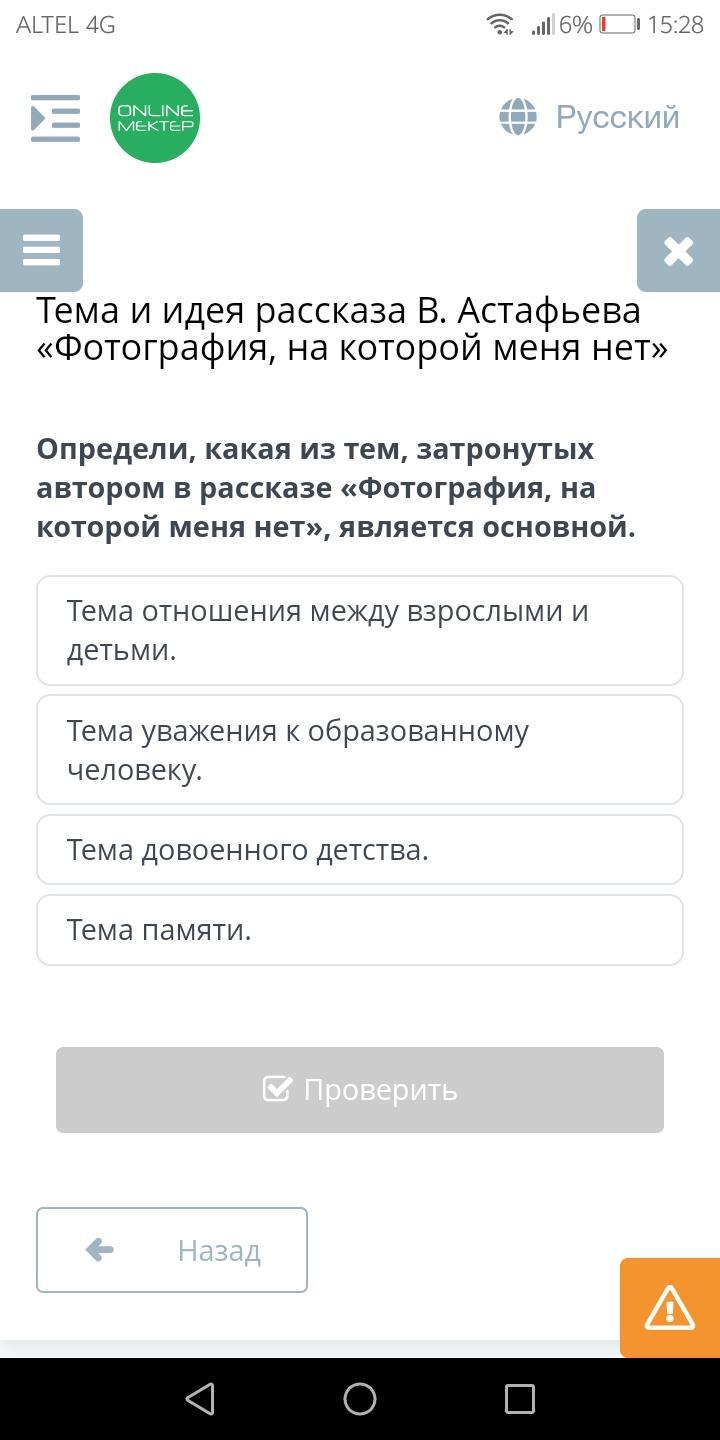
Task: Open recent apps from navigation bar
Action: [x=519, y=1399]
